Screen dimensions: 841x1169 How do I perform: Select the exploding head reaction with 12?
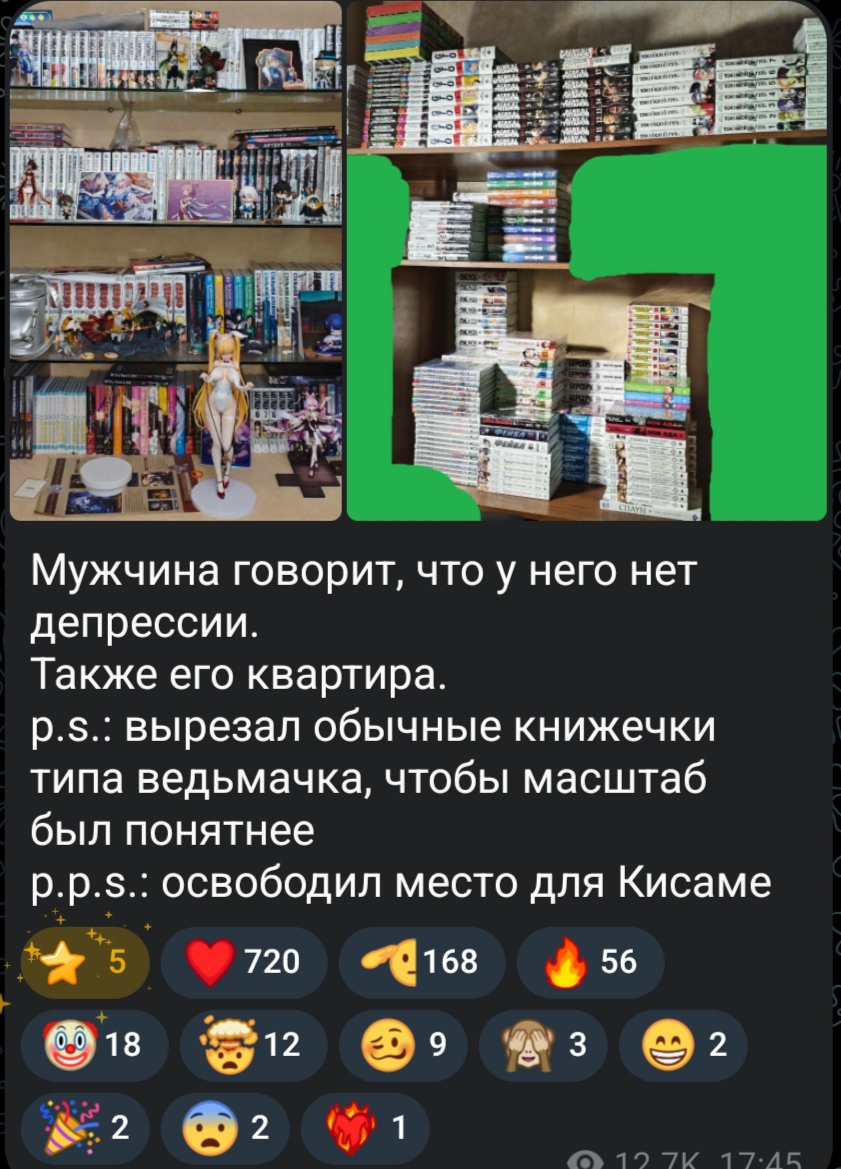(253, 1045)
